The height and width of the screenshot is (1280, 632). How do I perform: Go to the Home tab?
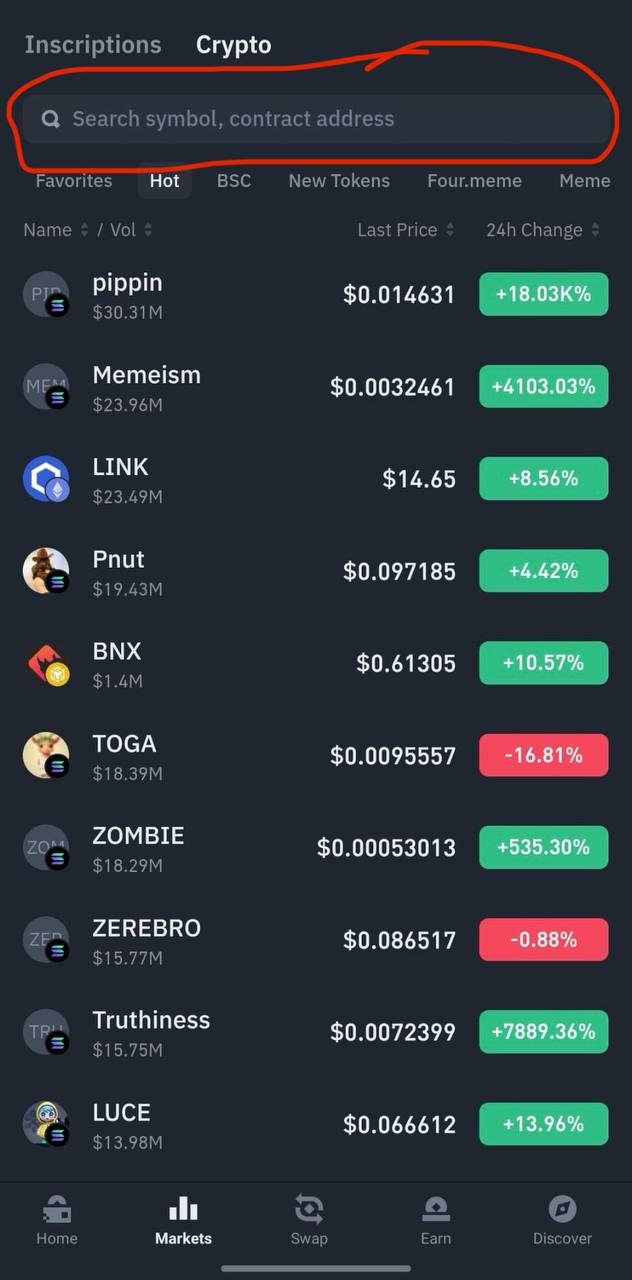pyautogui.click(x=57, y=1221)
